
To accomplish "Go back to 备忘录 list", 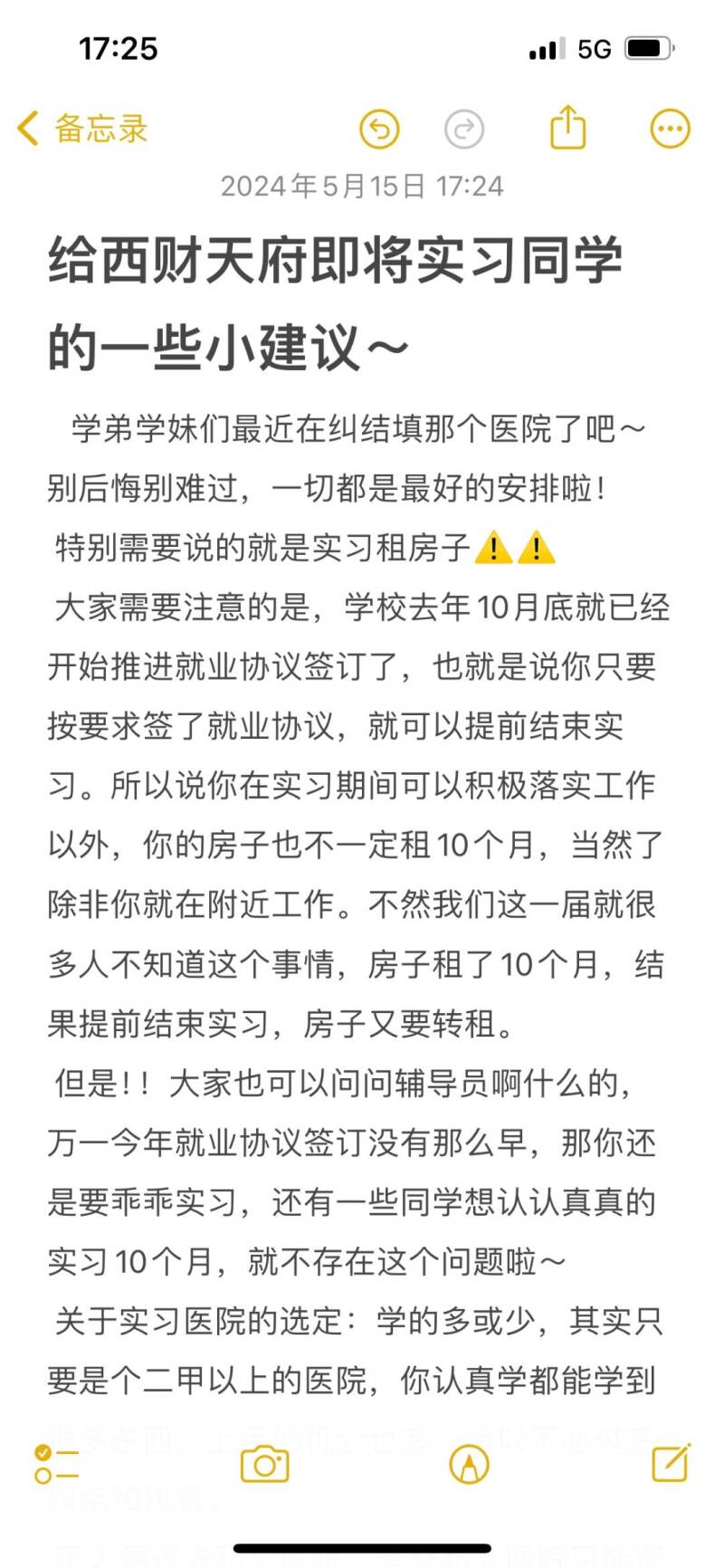I will 82,129.
